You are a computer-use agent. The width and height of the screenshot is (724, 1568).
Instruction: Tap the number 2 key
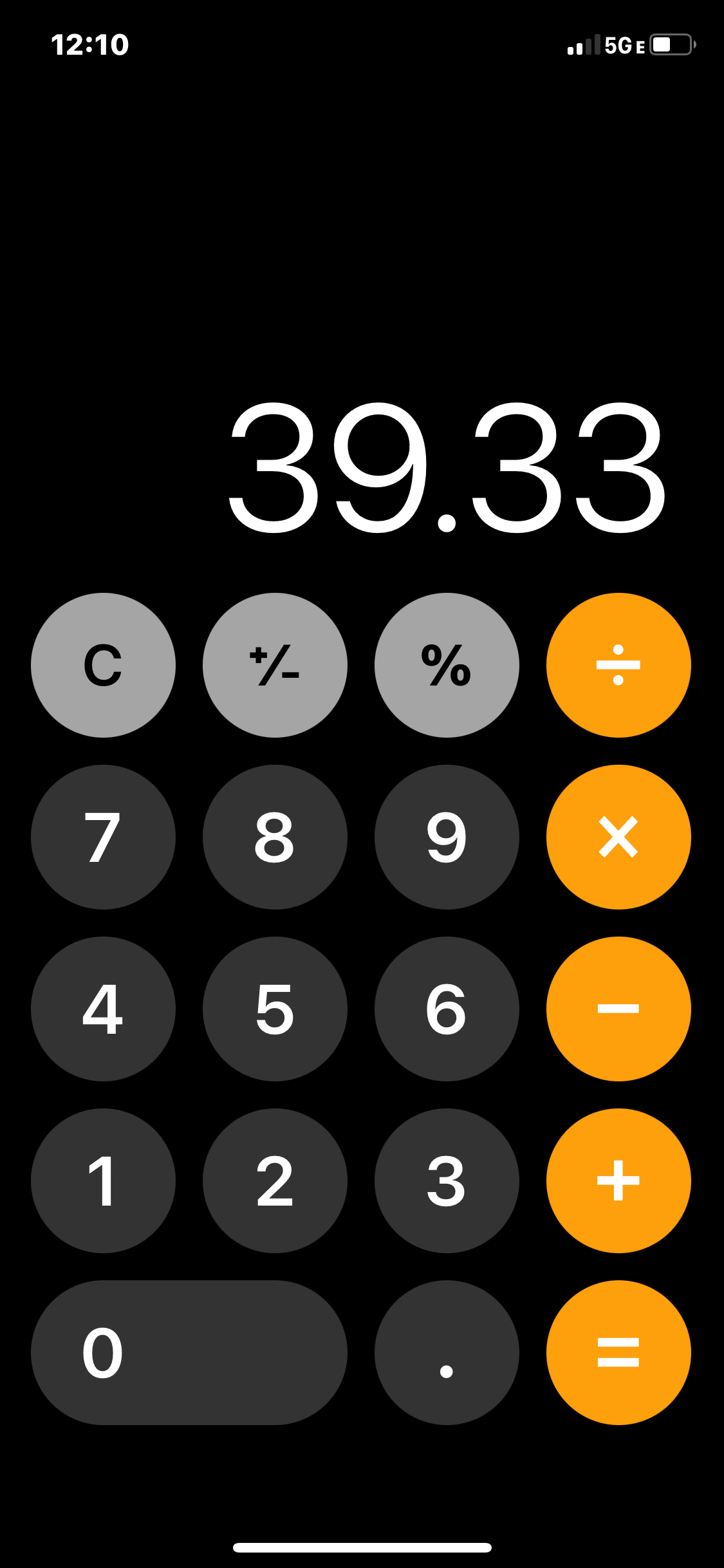[x=275, y=1181]
